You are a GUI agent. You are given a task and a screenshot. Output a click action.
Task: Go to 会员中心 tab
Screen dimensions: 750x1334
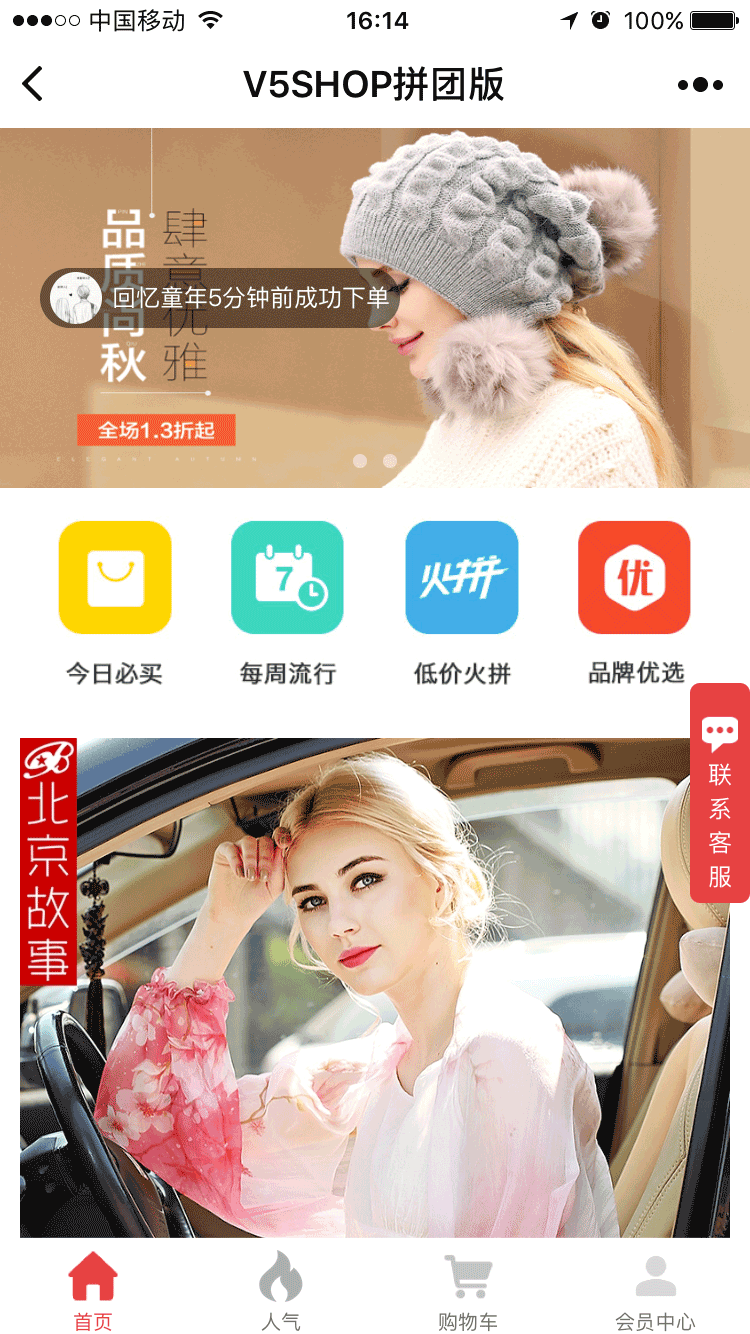[655, 1290]
